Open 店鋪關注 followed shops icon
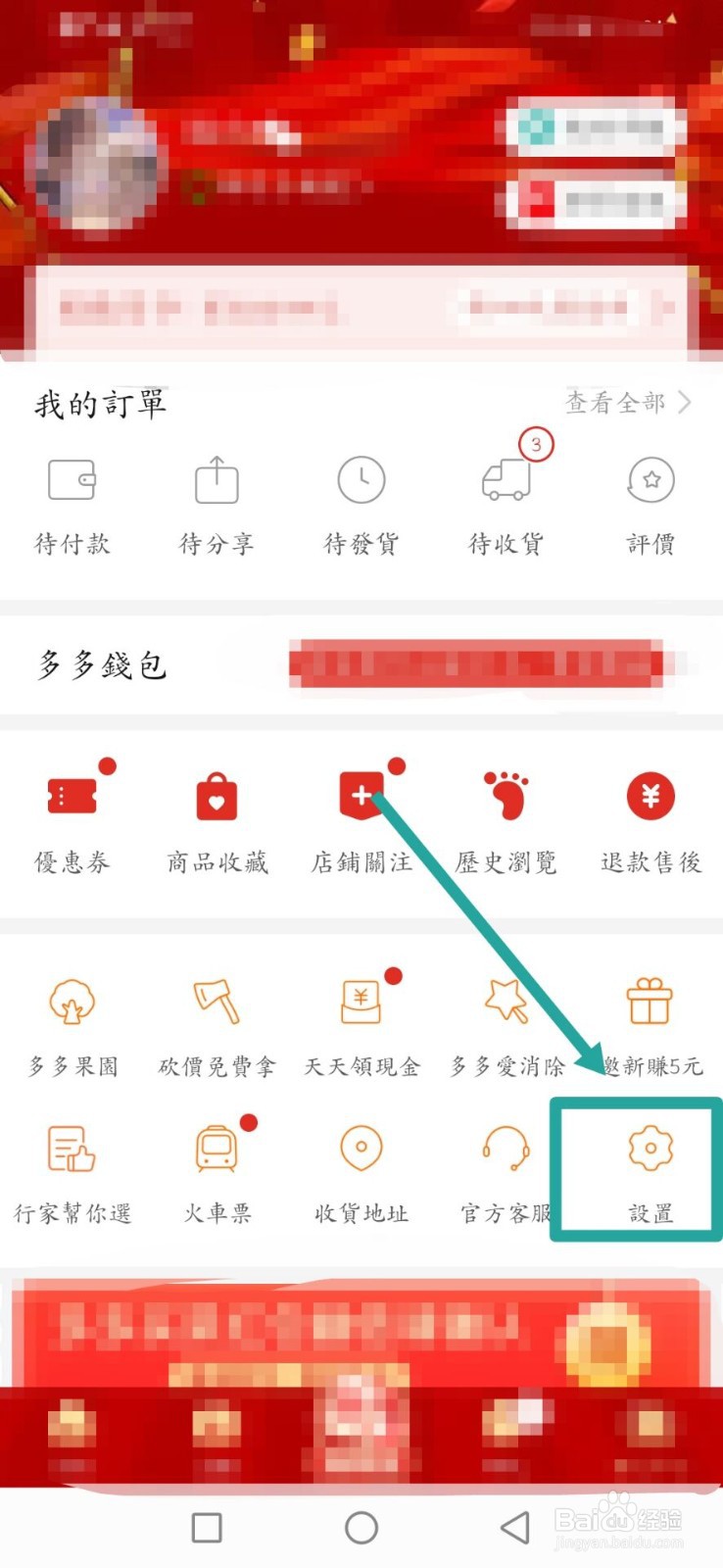Screen dimensions: 723x1568 (361, 799)
